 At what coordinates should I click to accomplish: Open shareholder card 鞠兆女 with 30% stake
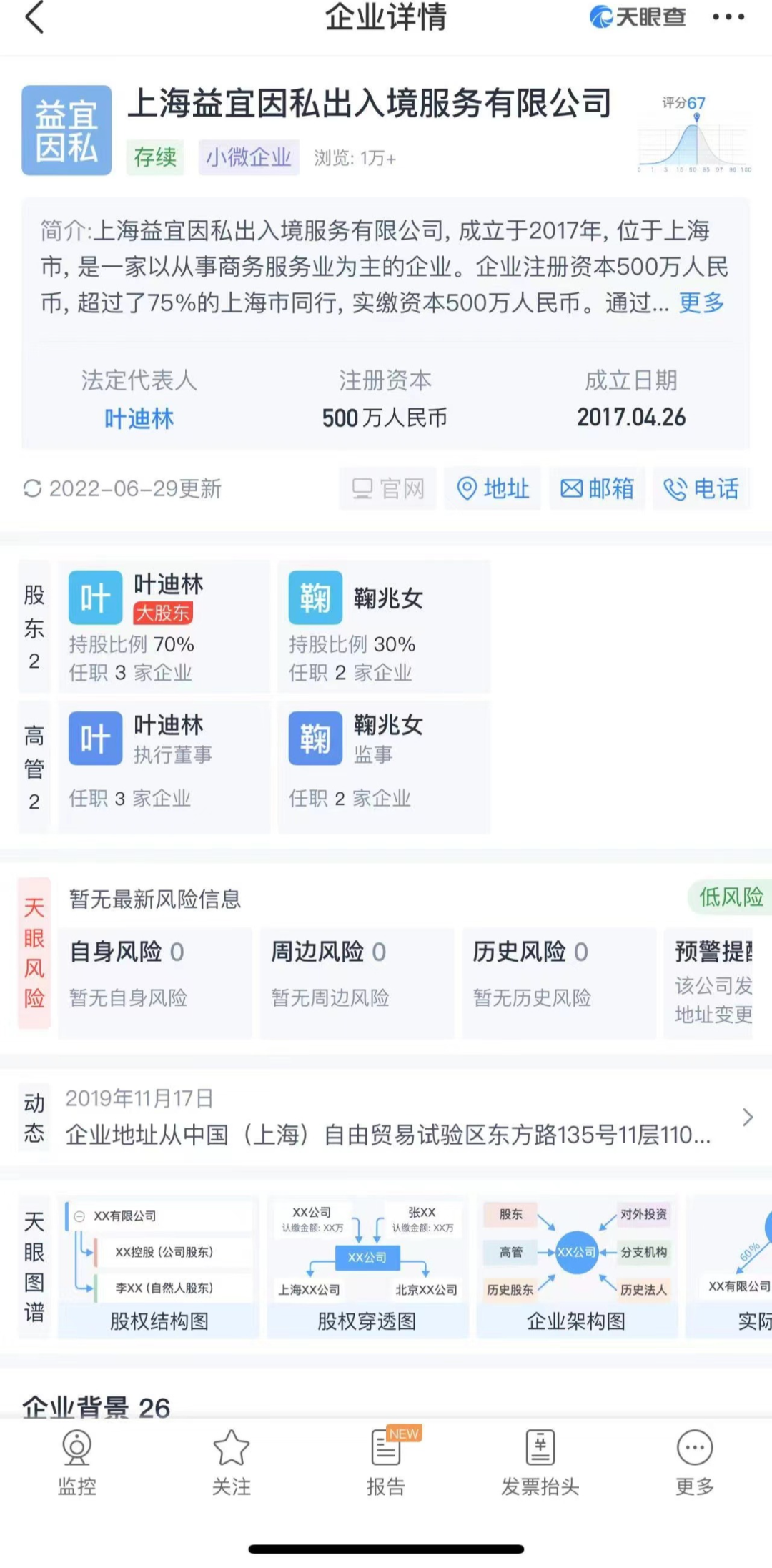point(384,626)
